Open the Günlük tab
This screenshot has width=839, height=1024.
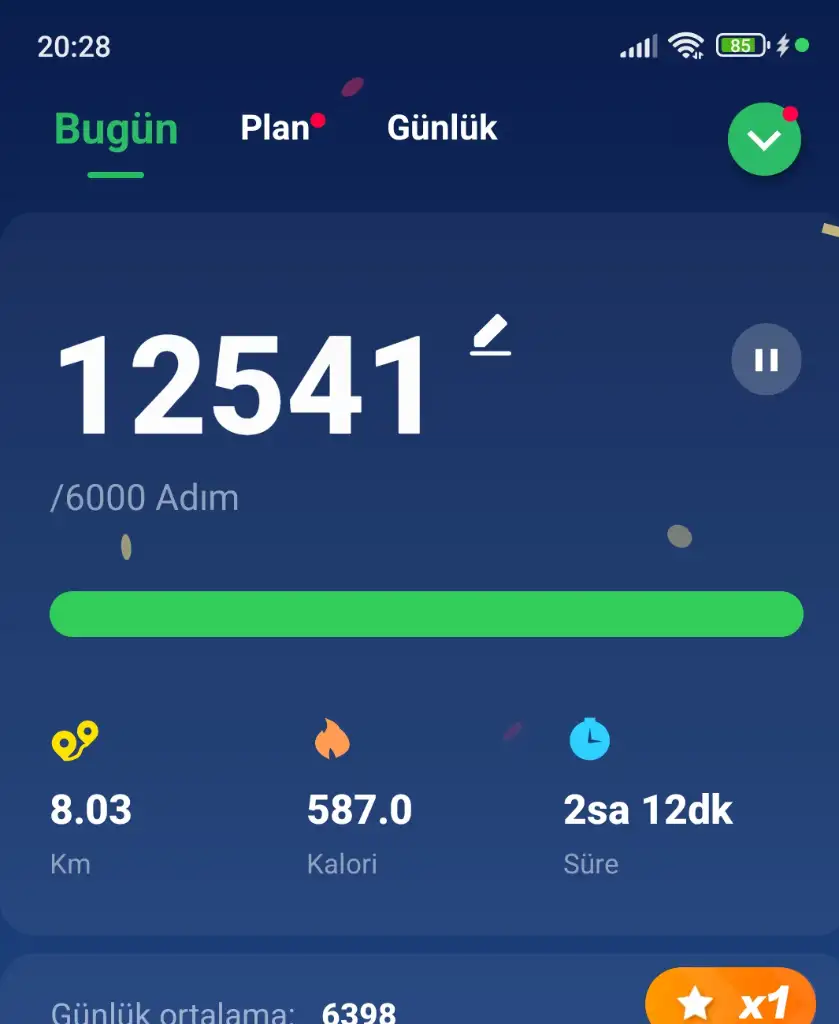click(442, 128)
